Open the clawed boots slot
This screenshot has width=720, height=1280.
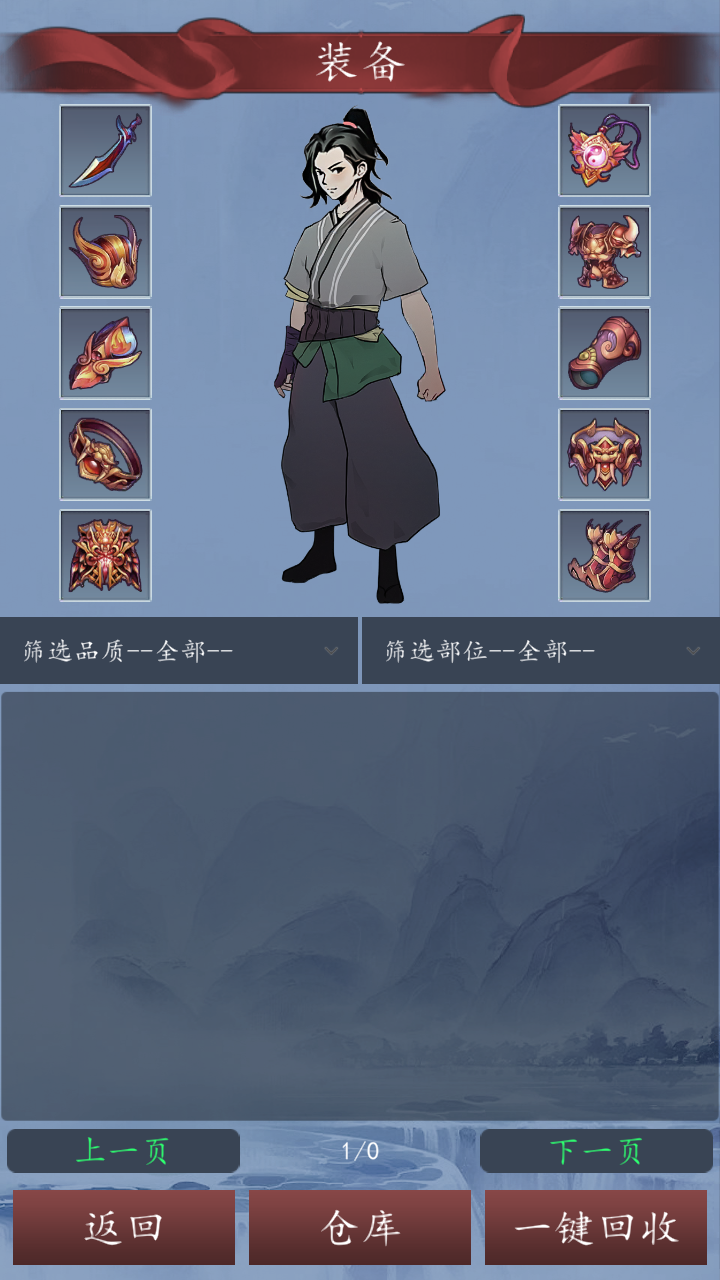tap(604, 555)
